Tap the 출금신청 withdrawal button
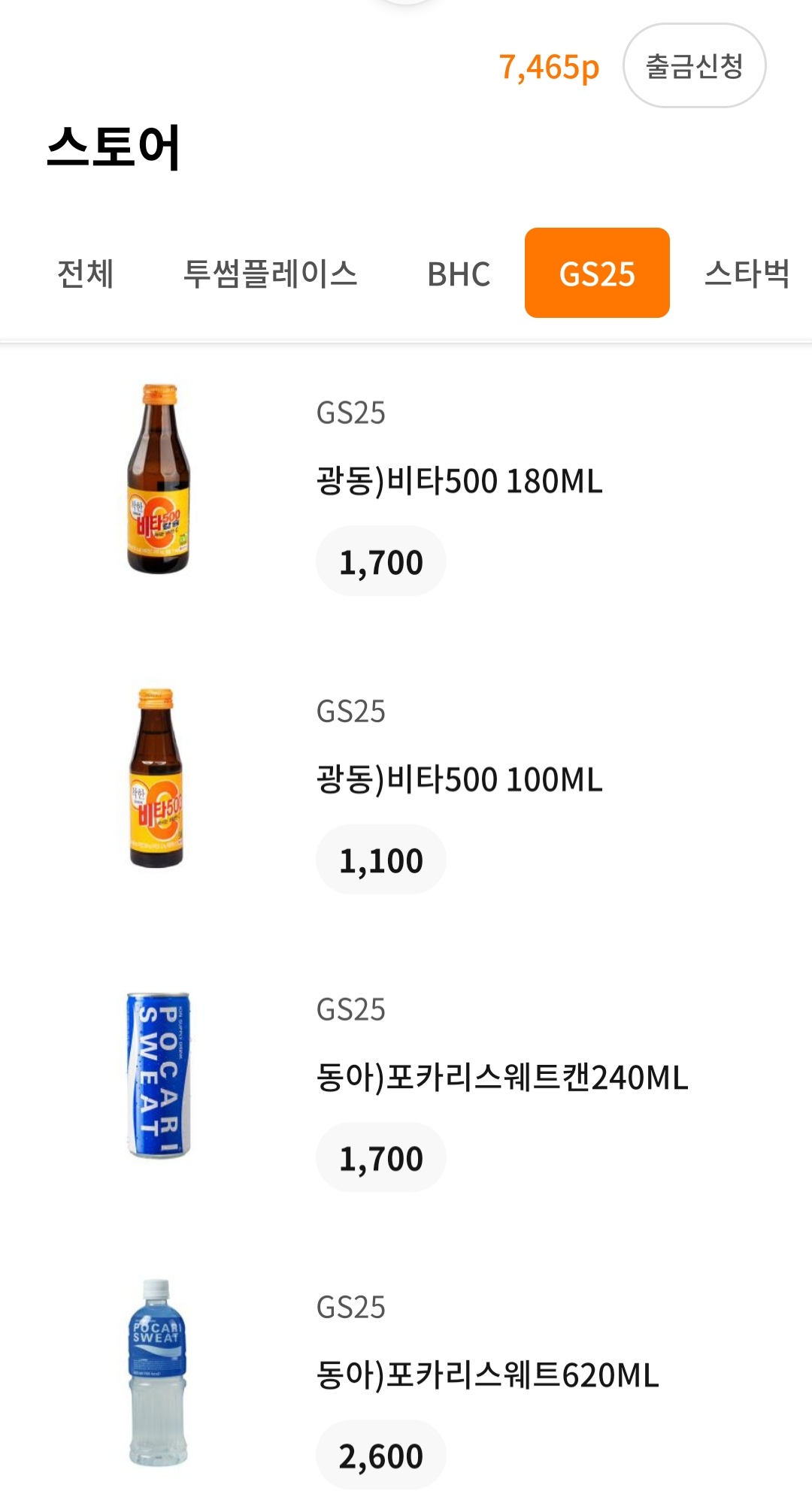Image resolution: width=812 pixels, height=1512 pixels. (694, 66)
